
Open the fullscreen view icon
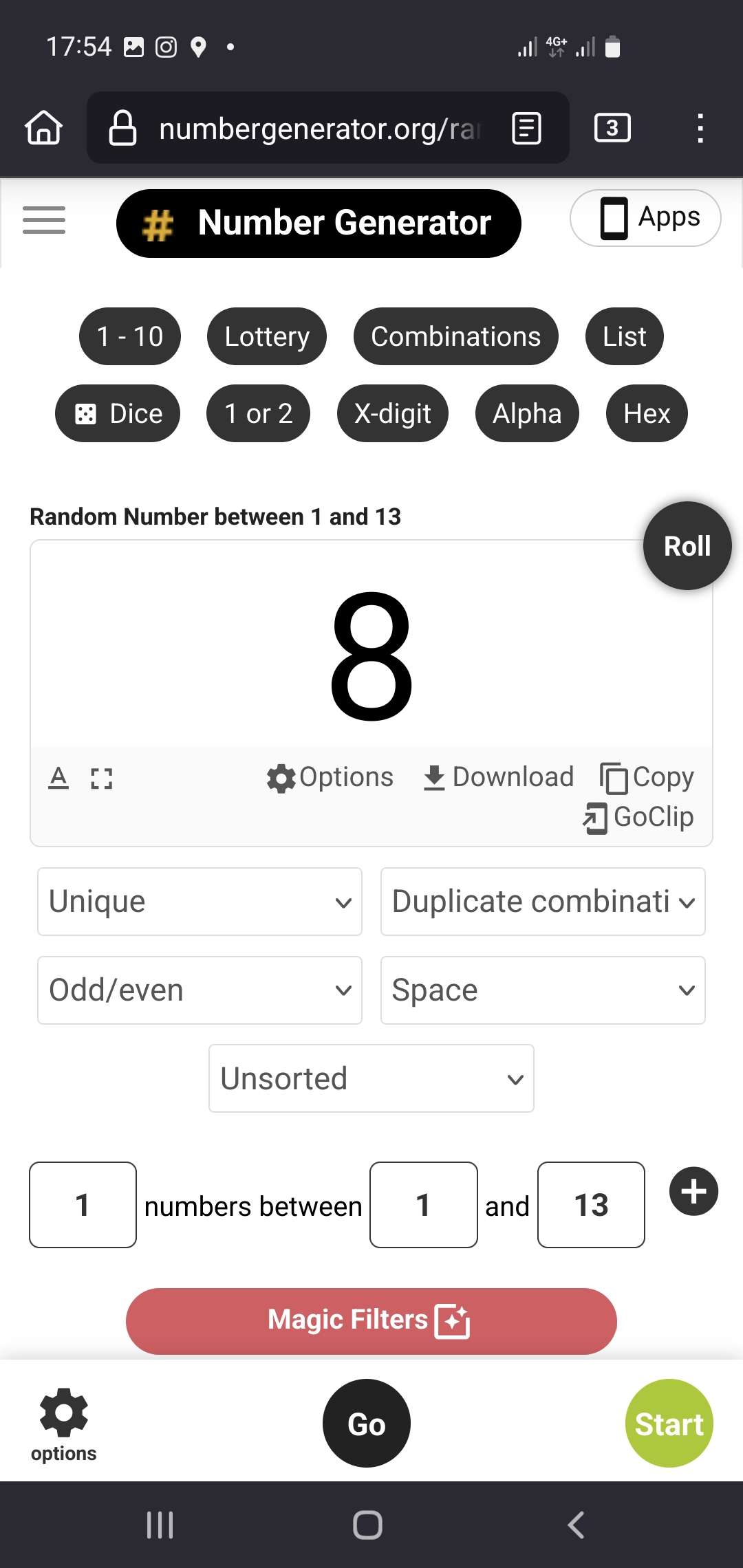coord(102,778)
